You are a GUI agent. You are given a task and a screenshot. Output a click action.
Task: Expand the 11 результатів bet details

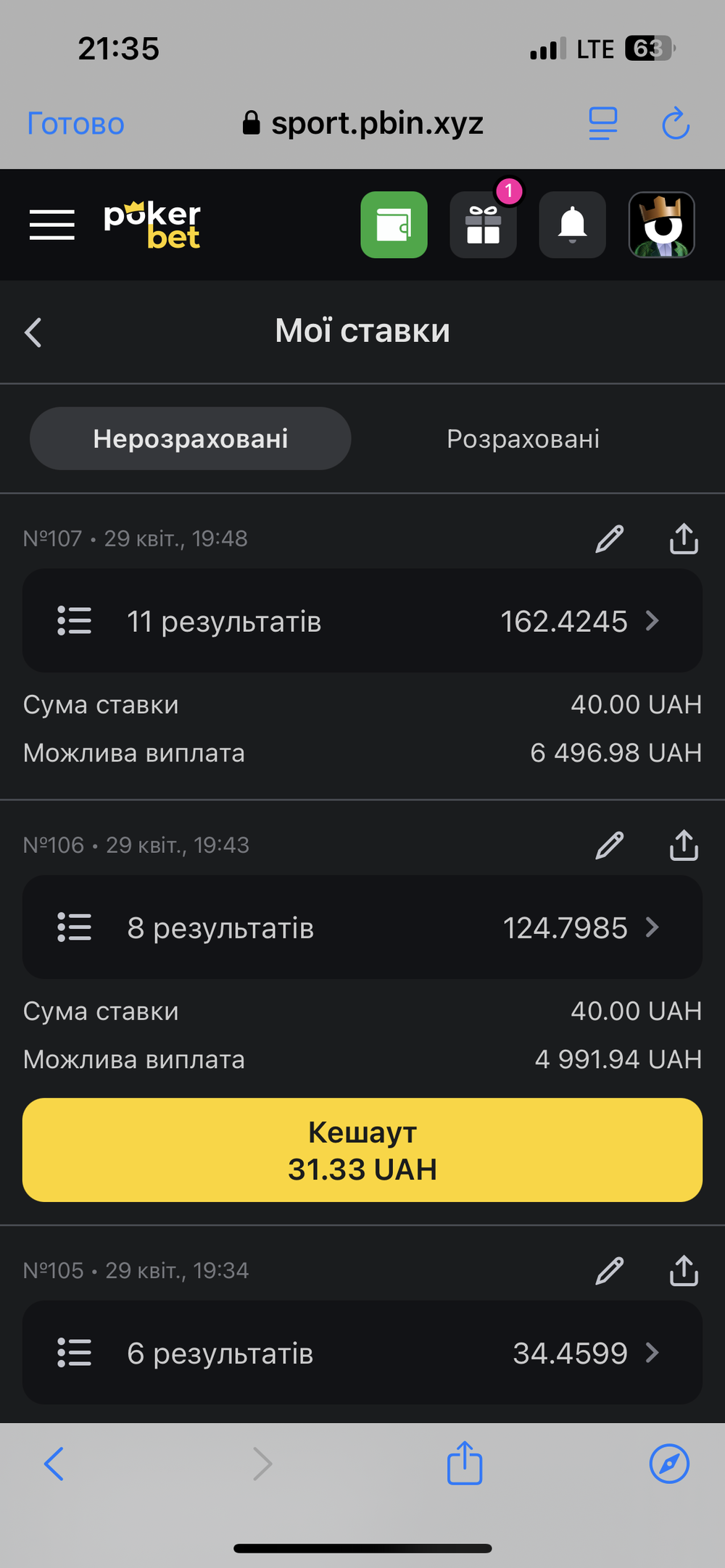pyautogui.click(x=362, y=621)
